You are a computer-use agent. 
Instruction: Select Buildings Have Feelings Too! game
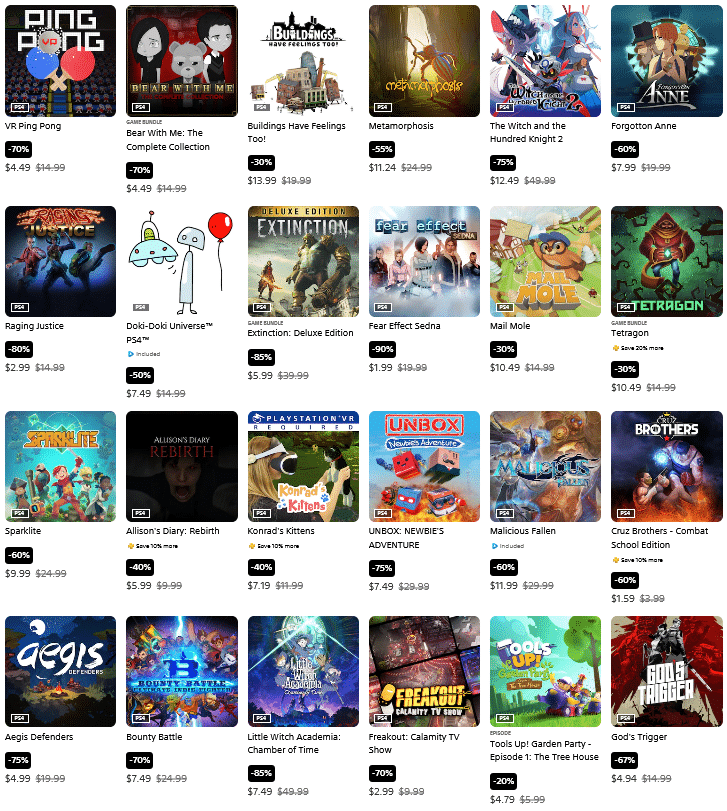pos(303,60)
